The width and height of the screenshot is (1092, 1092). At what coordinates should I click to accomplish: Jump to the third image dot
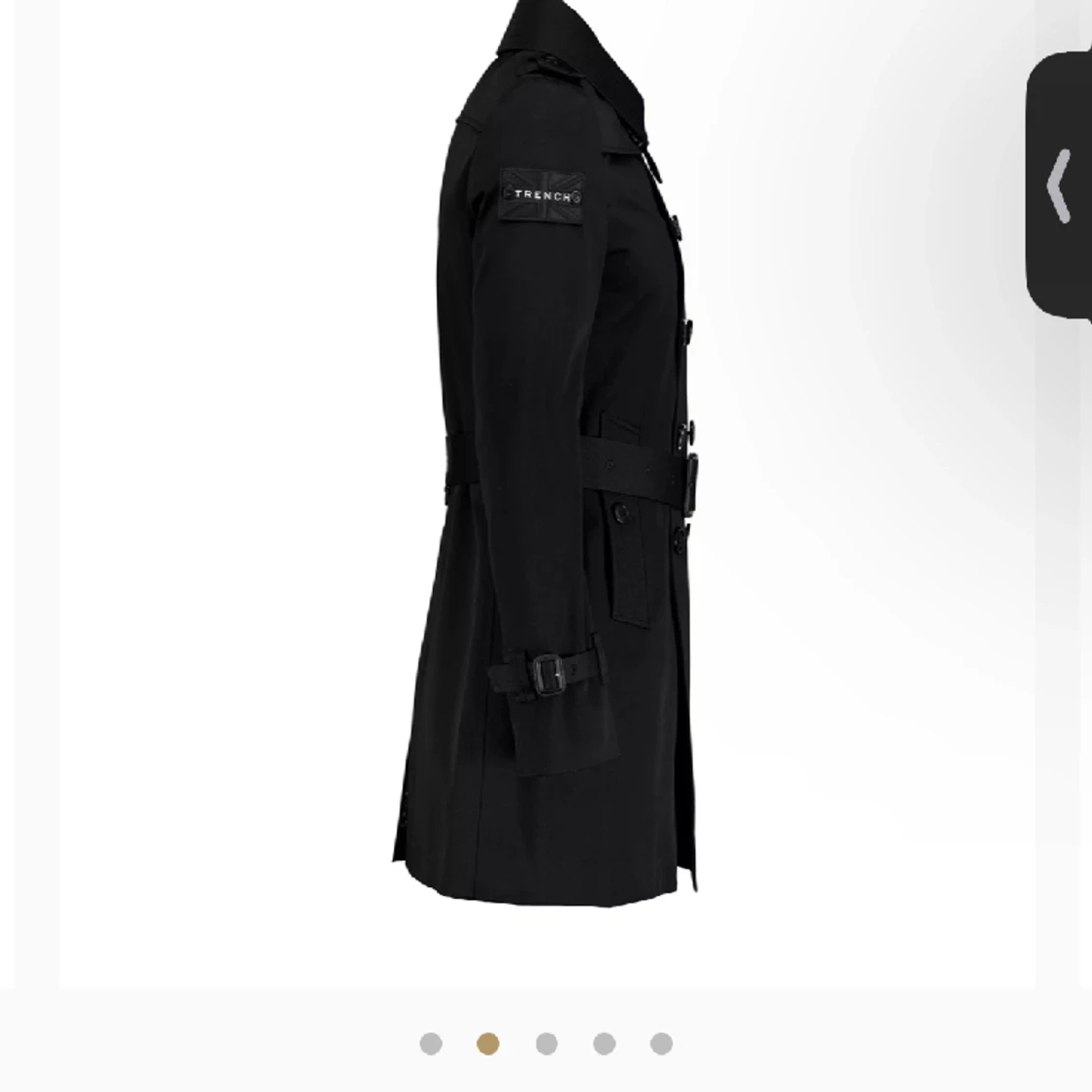tap(546, 1043)
